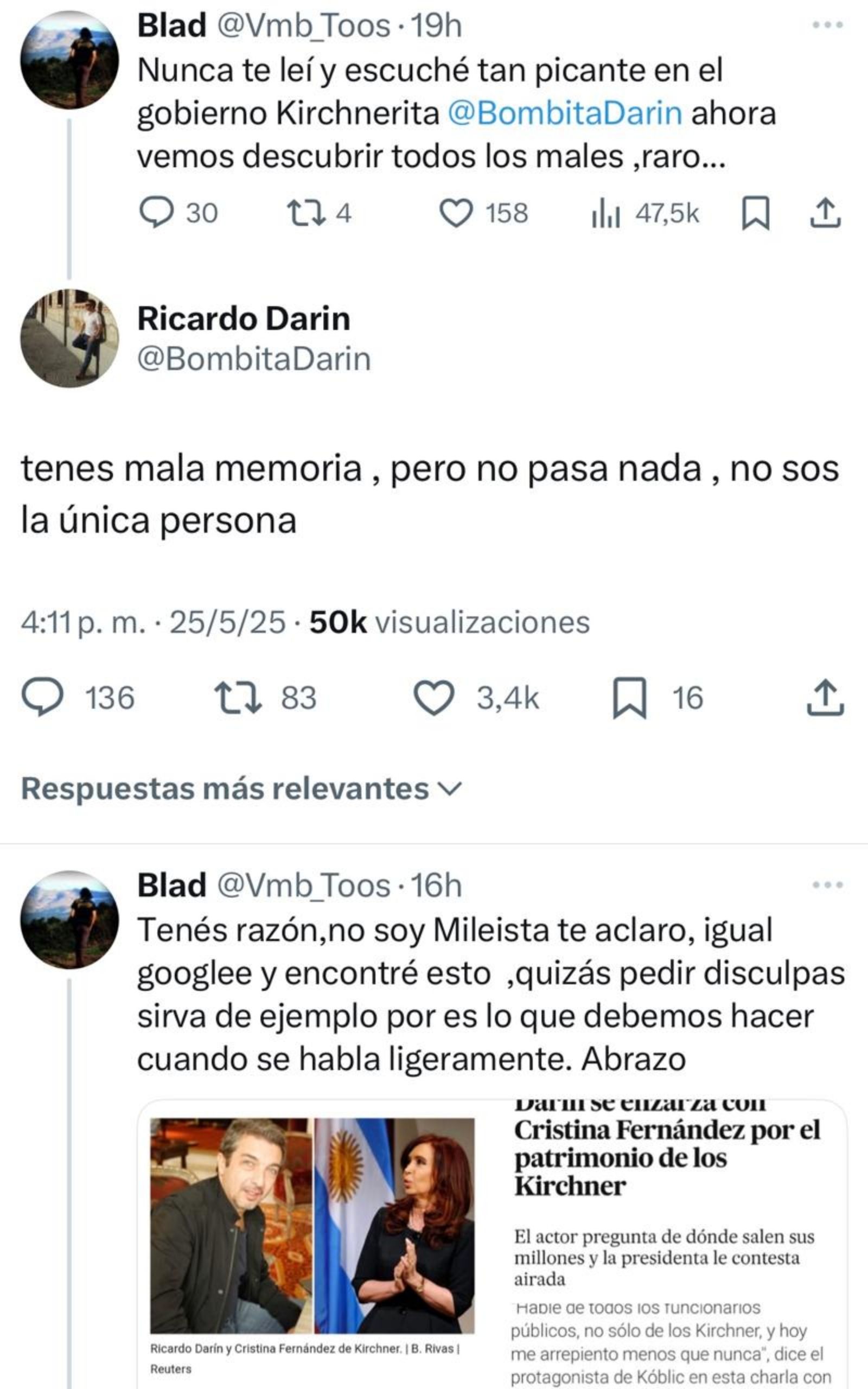The image size is (868, 1389).
Task: Share Ricardo Darin's tweet
Action: point(825,697)
